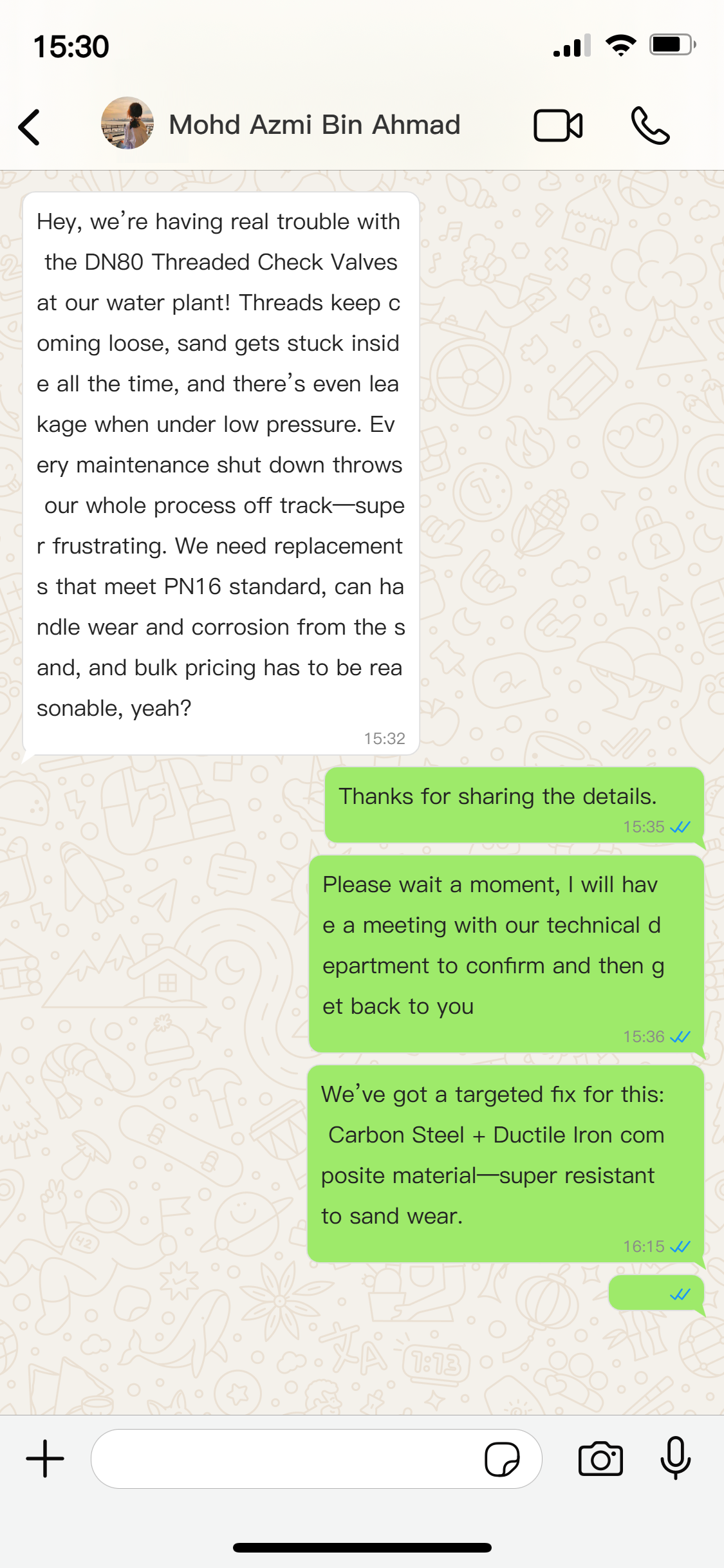724x1568 pixels.
Task: Start a voice call with Mohd Azmi
Action: (x=650, y=126)
